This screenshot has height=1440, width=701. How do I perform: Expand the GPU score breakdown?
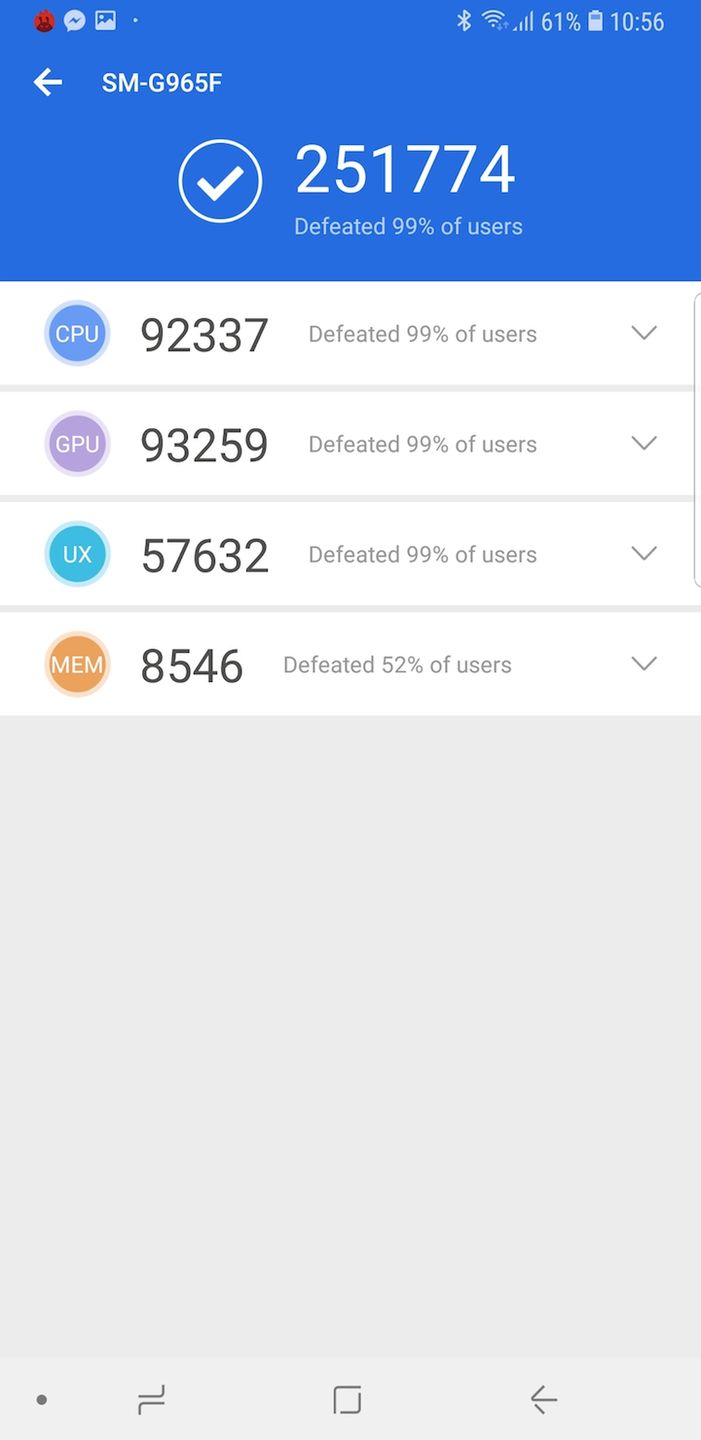click(x=644, y=443)
